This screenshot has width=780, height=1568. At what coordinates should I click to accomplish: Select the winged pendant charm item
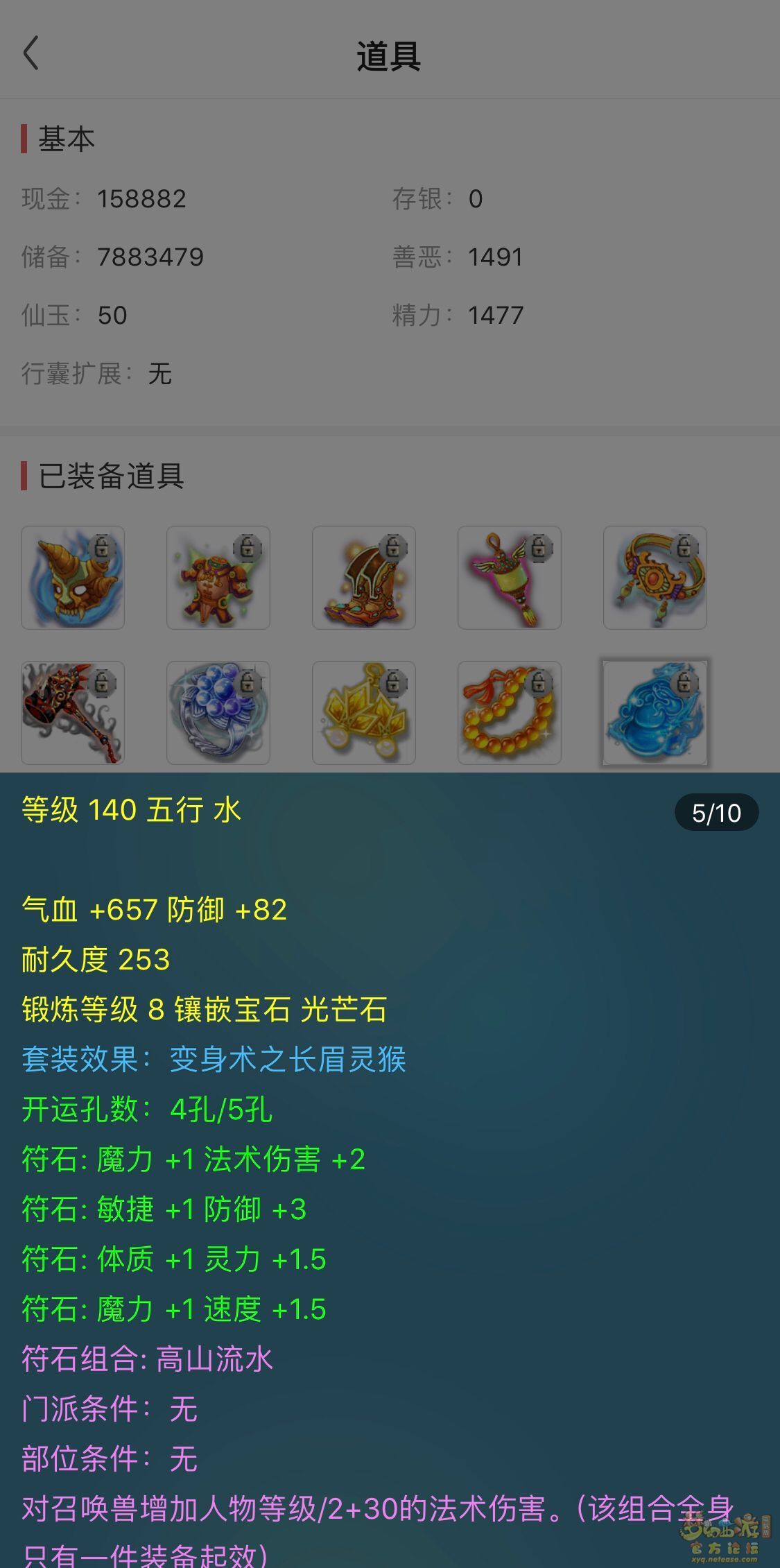(x=510, y=578)
